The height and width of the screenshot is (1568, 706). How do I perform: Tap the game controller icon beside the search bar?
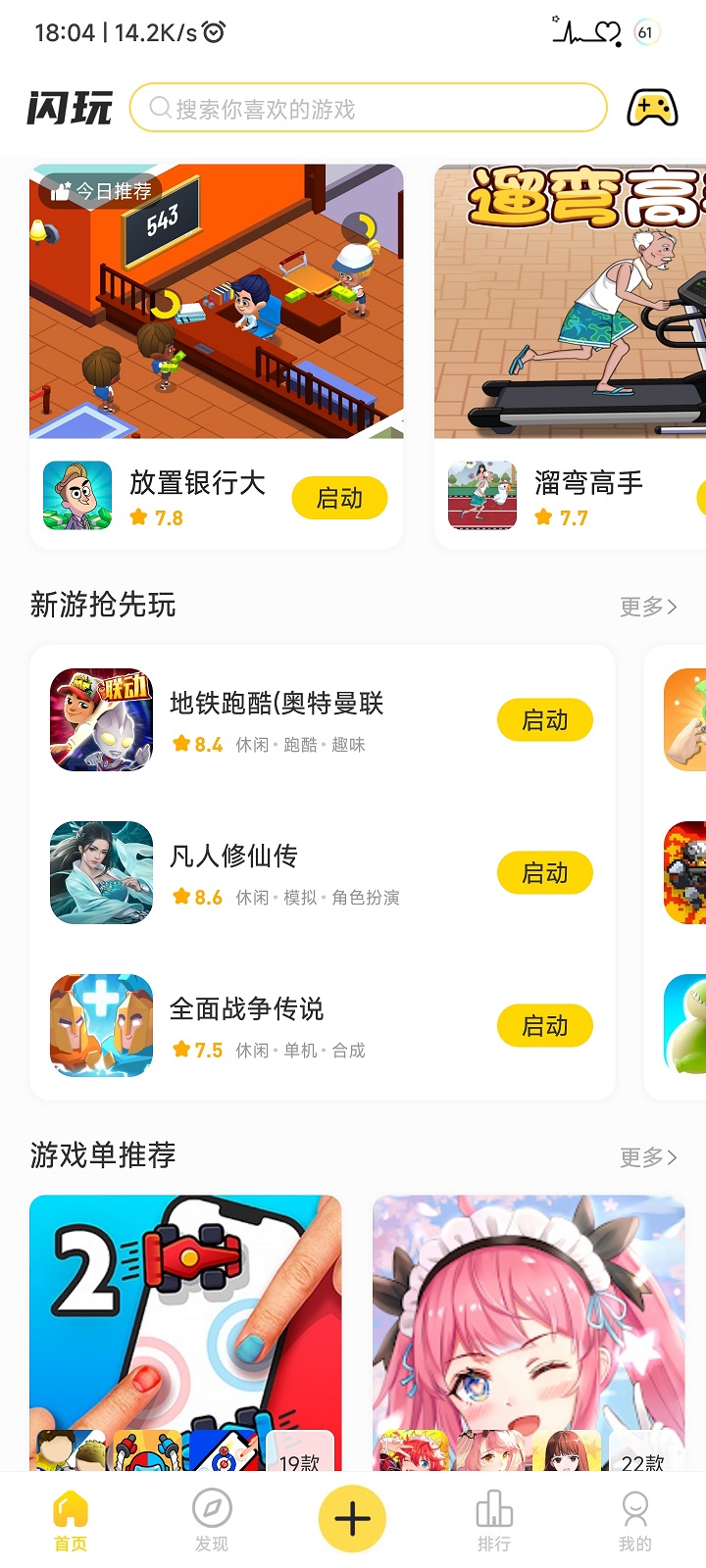tap(652, 106)
